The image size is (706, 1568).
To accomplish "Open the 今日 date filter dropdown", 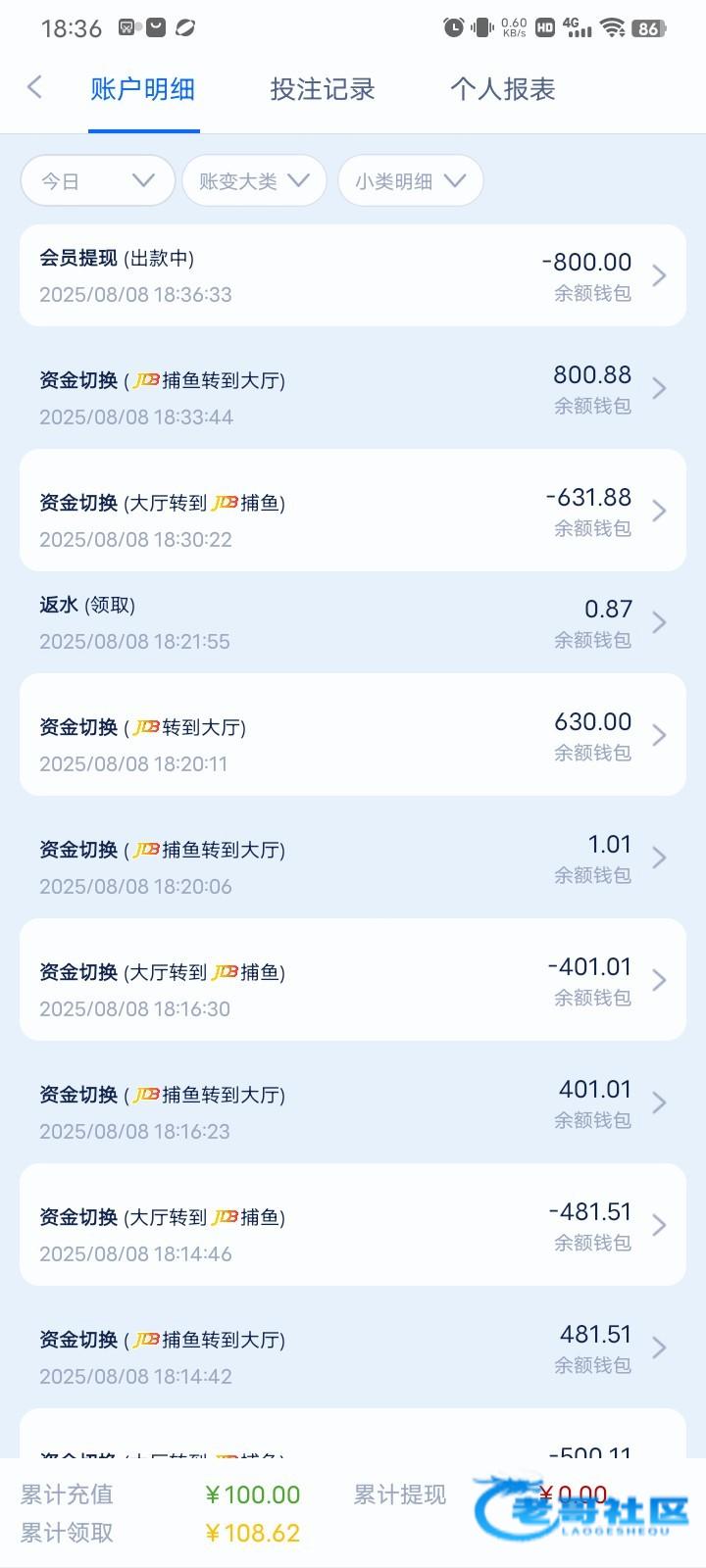I will tap(98, 180).
